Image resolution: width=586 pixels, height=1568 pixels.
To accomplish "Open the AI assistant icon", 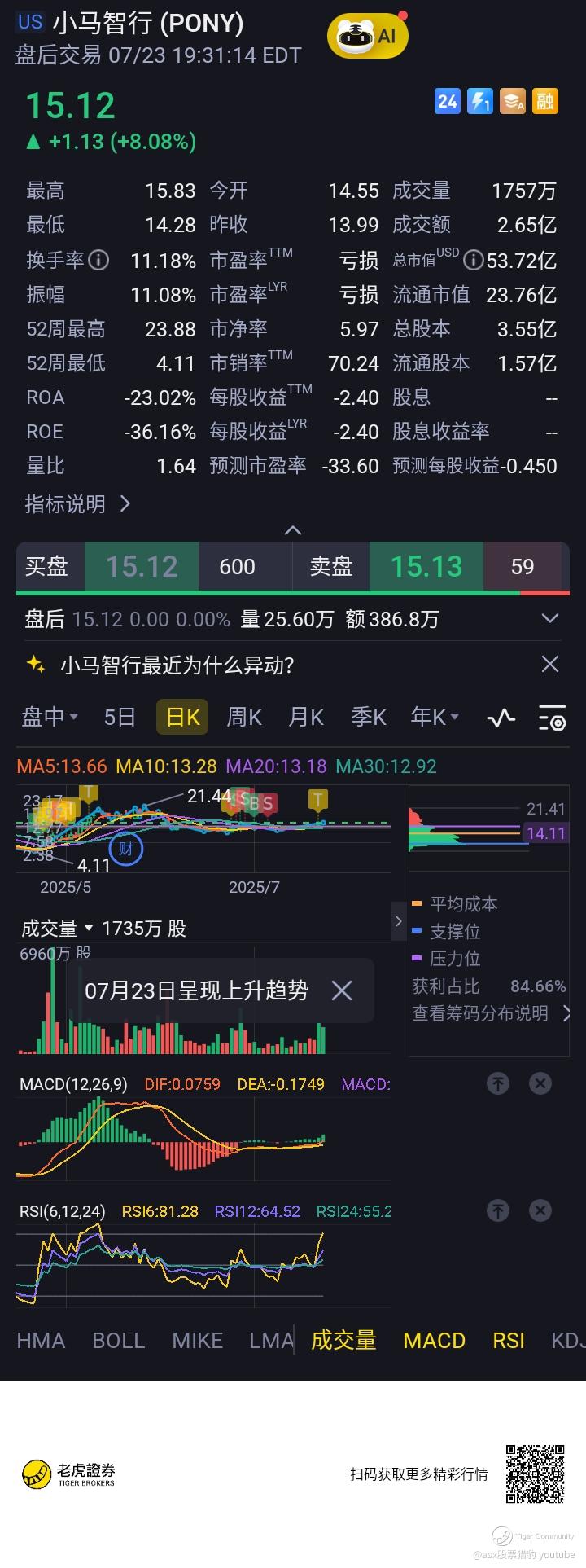I will pos(367,36).
